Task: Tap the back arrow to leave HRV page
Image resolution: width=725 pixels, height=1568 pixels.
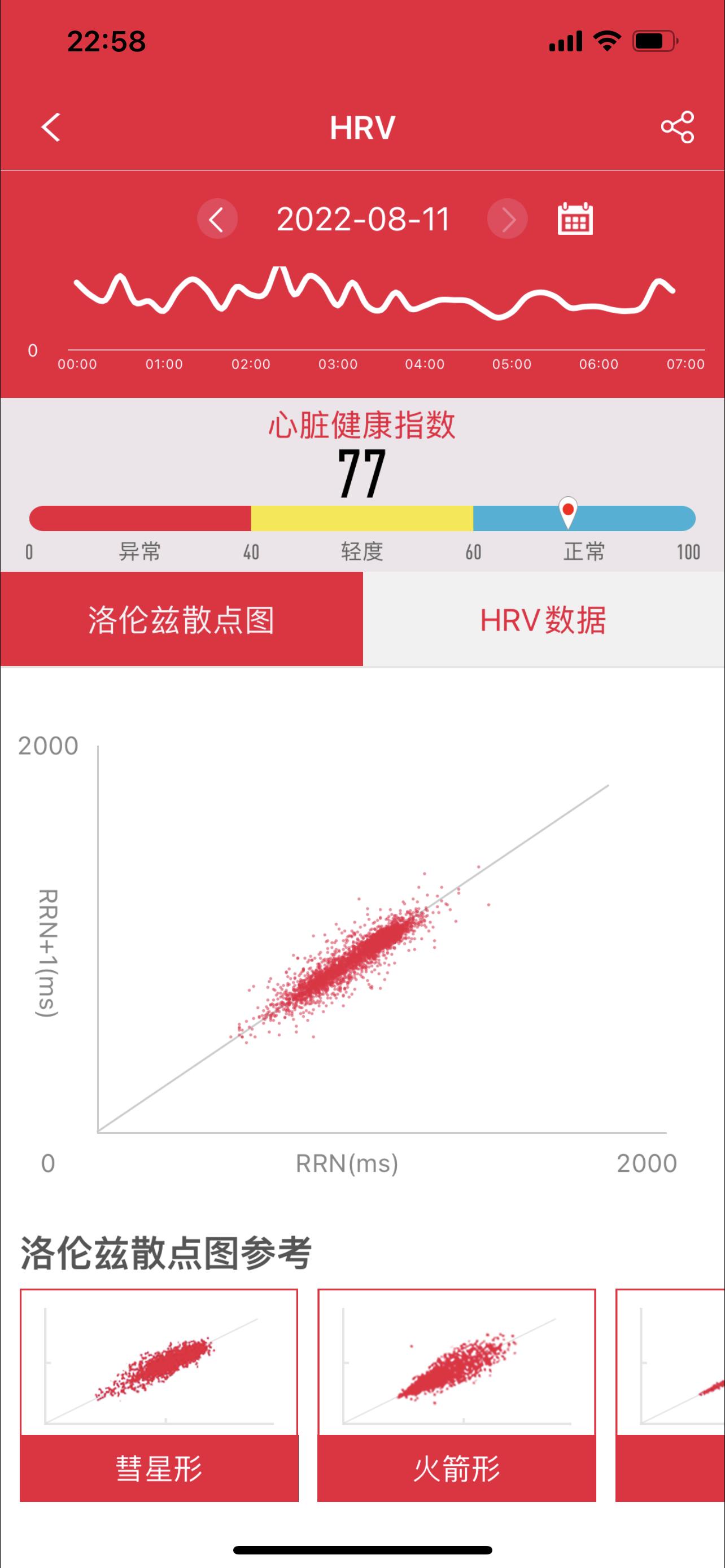Action: coord(50,128)
